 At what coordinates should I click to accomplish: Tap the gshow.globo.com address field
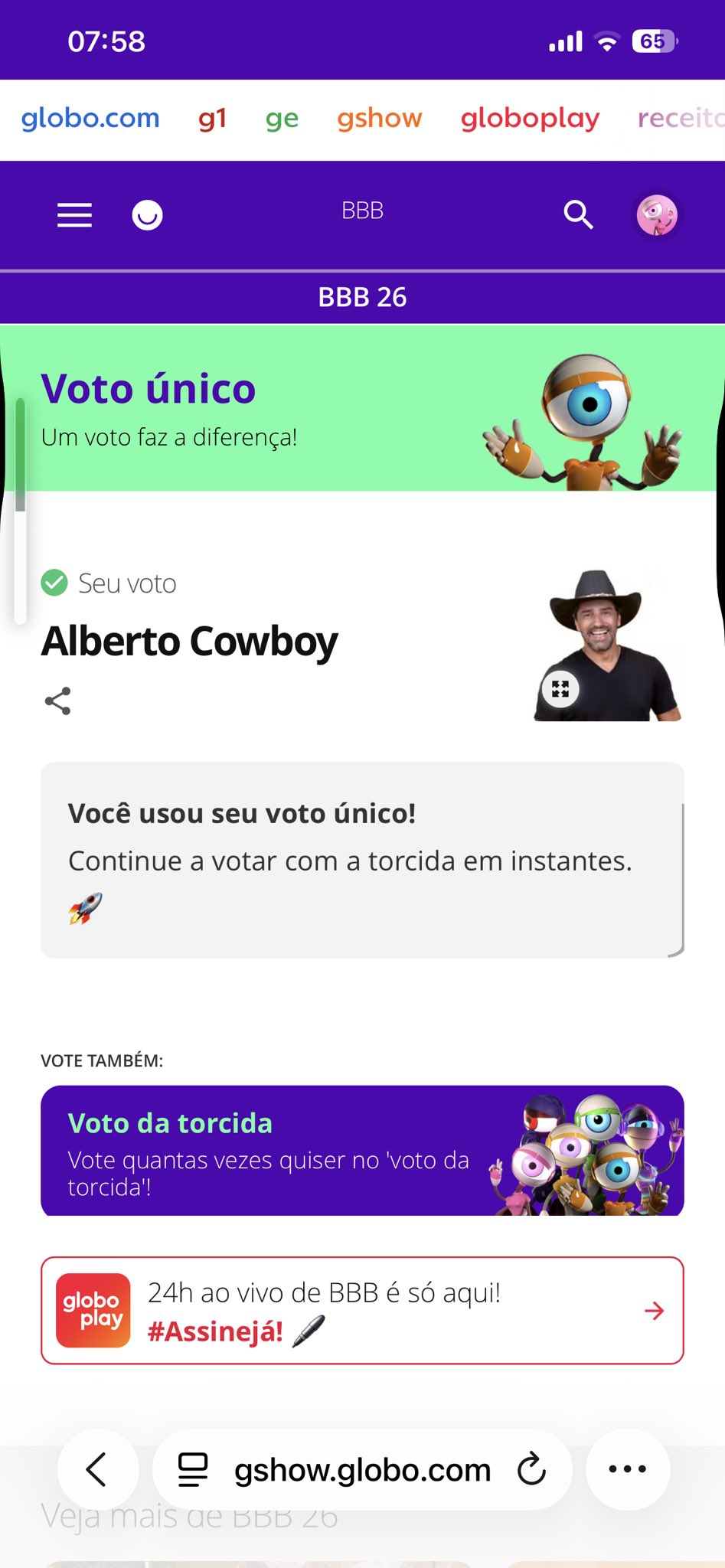tap(362, 1470)
